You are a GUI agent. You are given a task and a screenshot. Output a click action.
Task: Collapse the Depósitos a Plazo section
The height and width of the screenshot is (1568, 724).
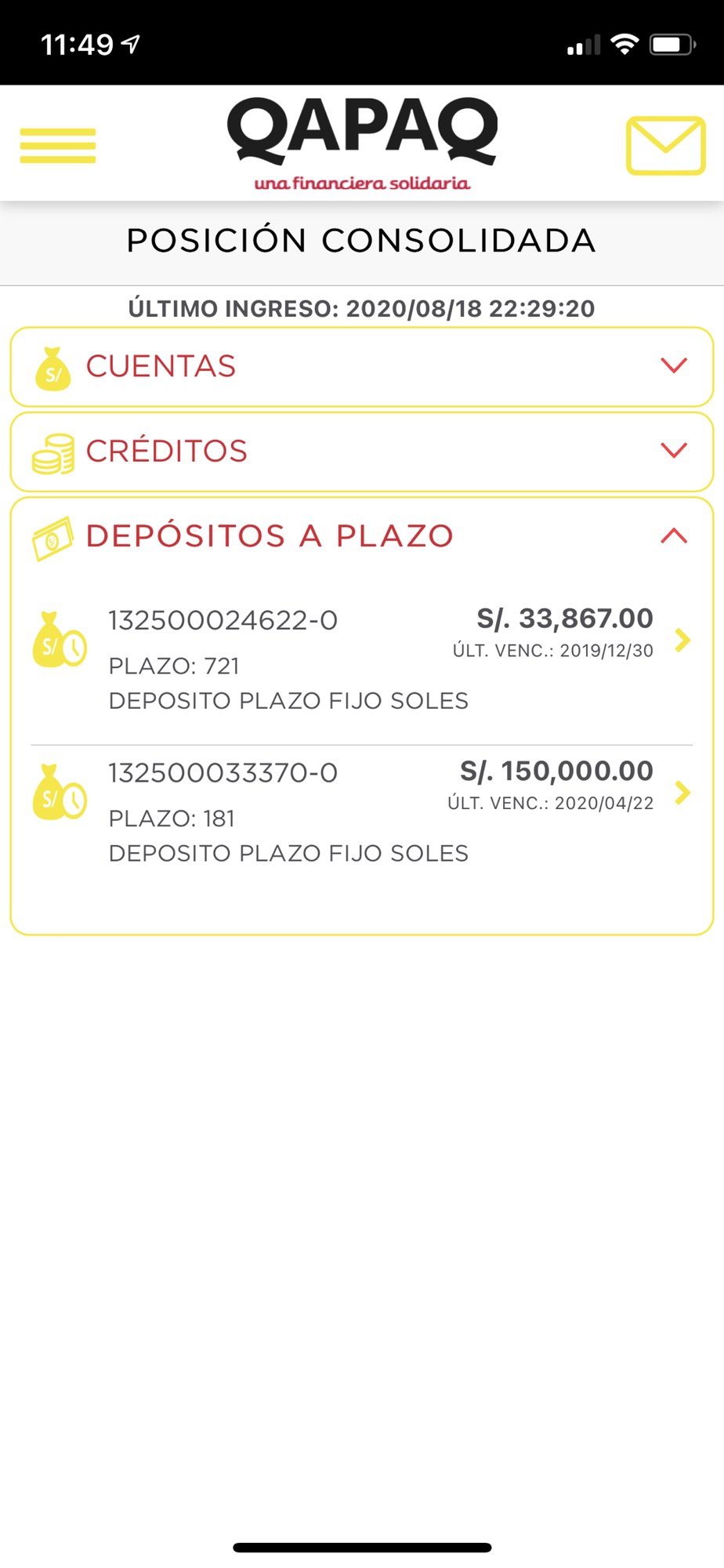pyautogui.click(x=361, y=536)
